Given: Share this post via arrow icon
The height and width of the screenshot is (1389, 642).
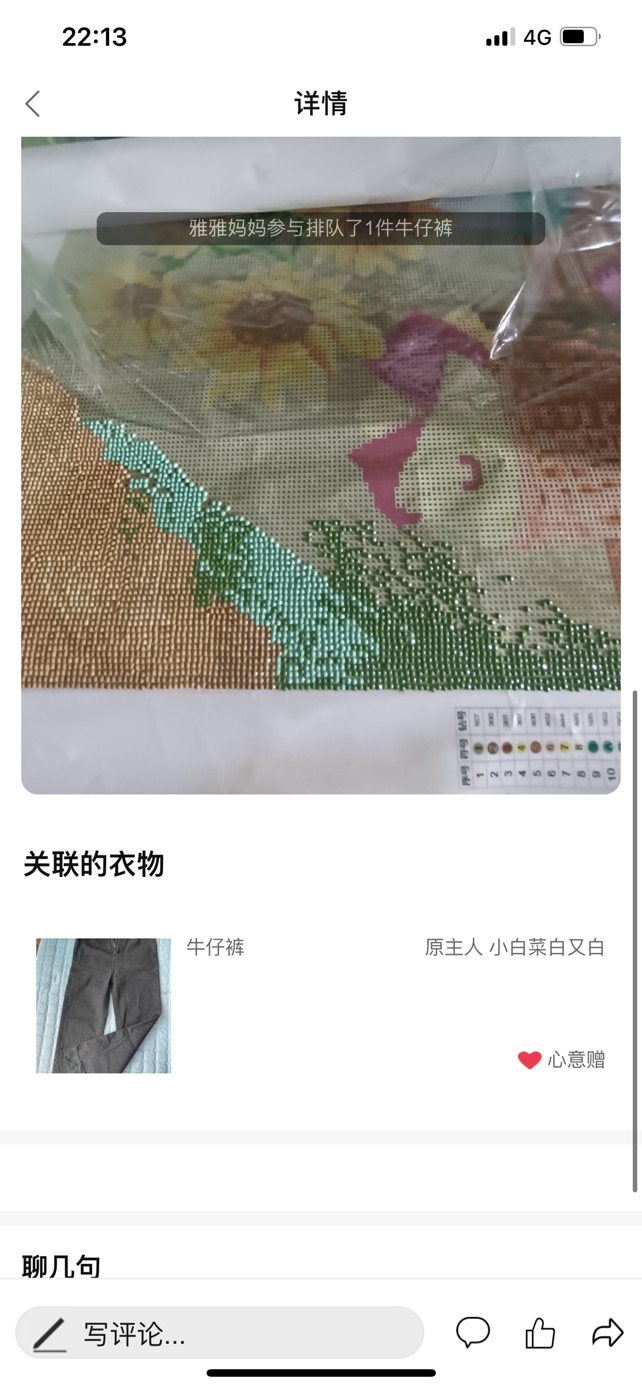Looking at the screenshot, I should [x=607, y=1332].
